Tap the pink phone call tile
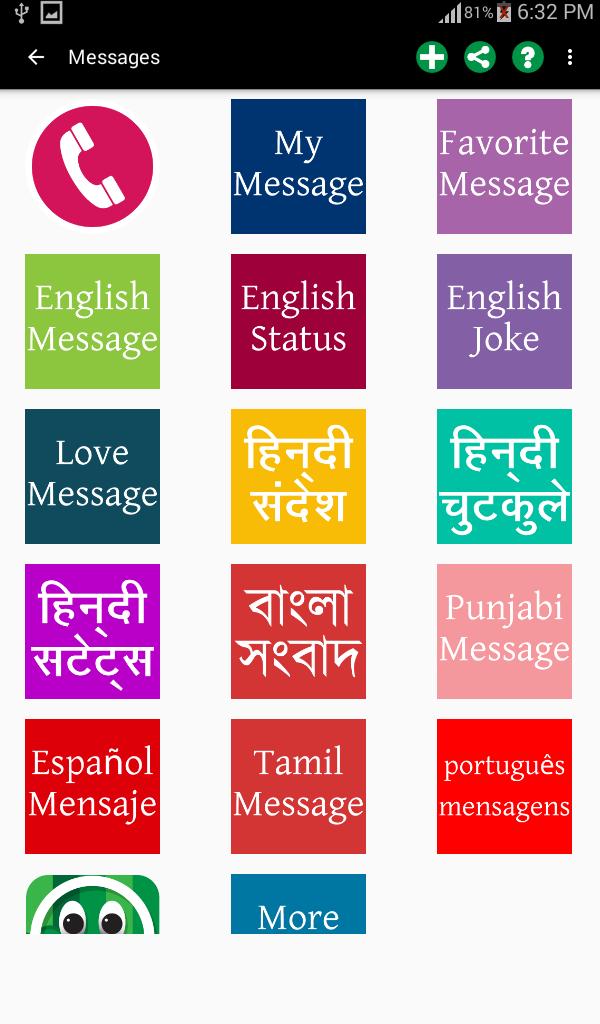This screenshot has height=1024, width=600. pos(92,166)
